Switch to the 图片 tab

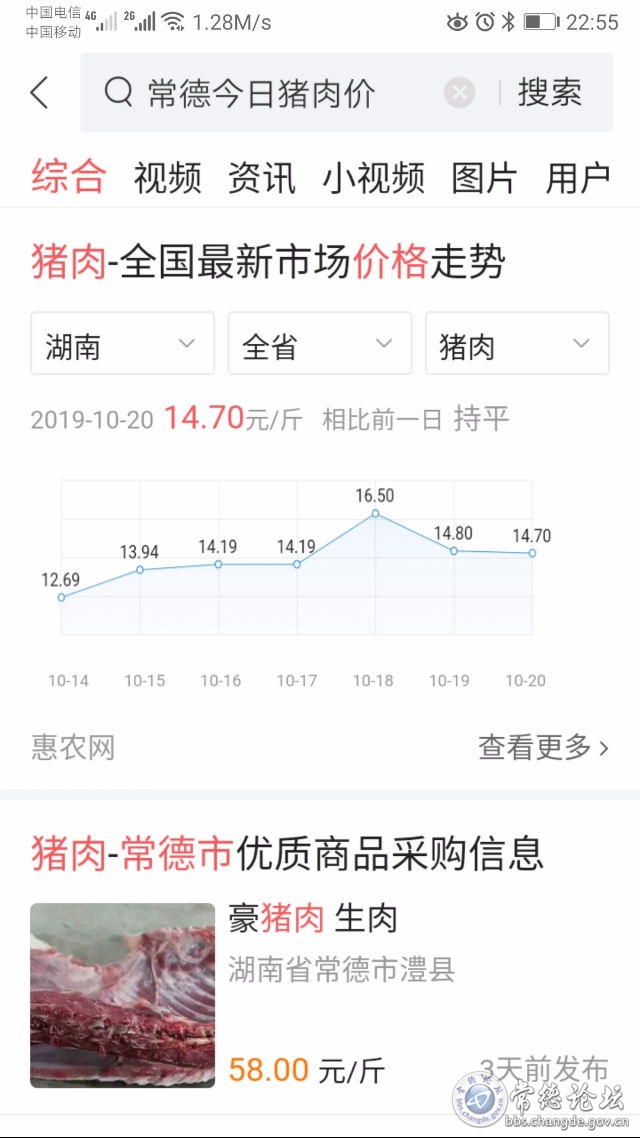[x=485, y=178]
